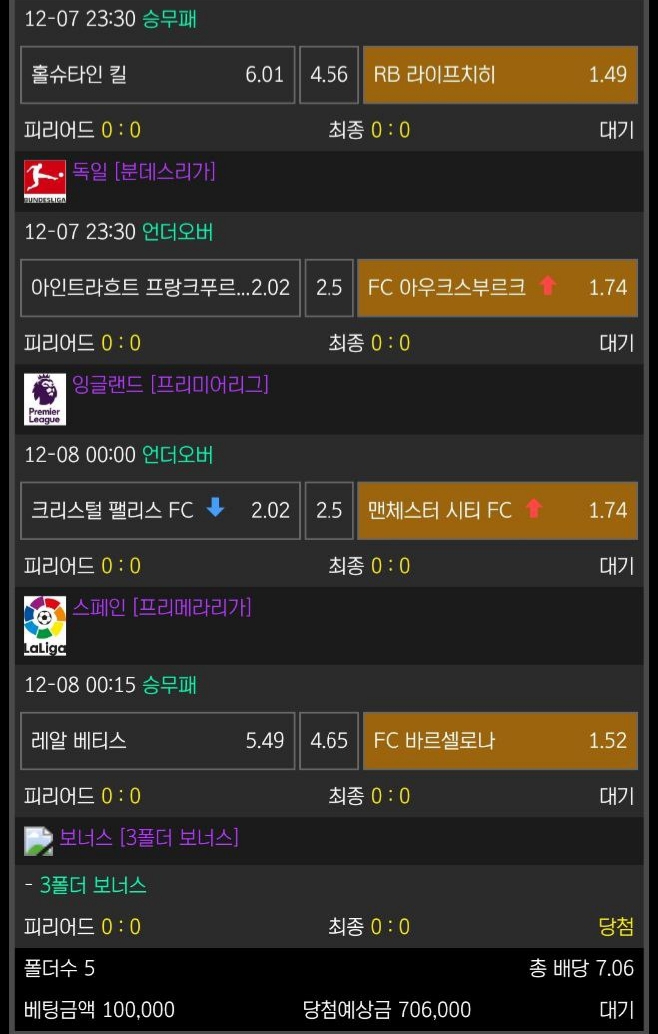Pick FC 바르셀로나 at odds 1.52
The image size is (658, 1034).
click(x=500, y=742)
